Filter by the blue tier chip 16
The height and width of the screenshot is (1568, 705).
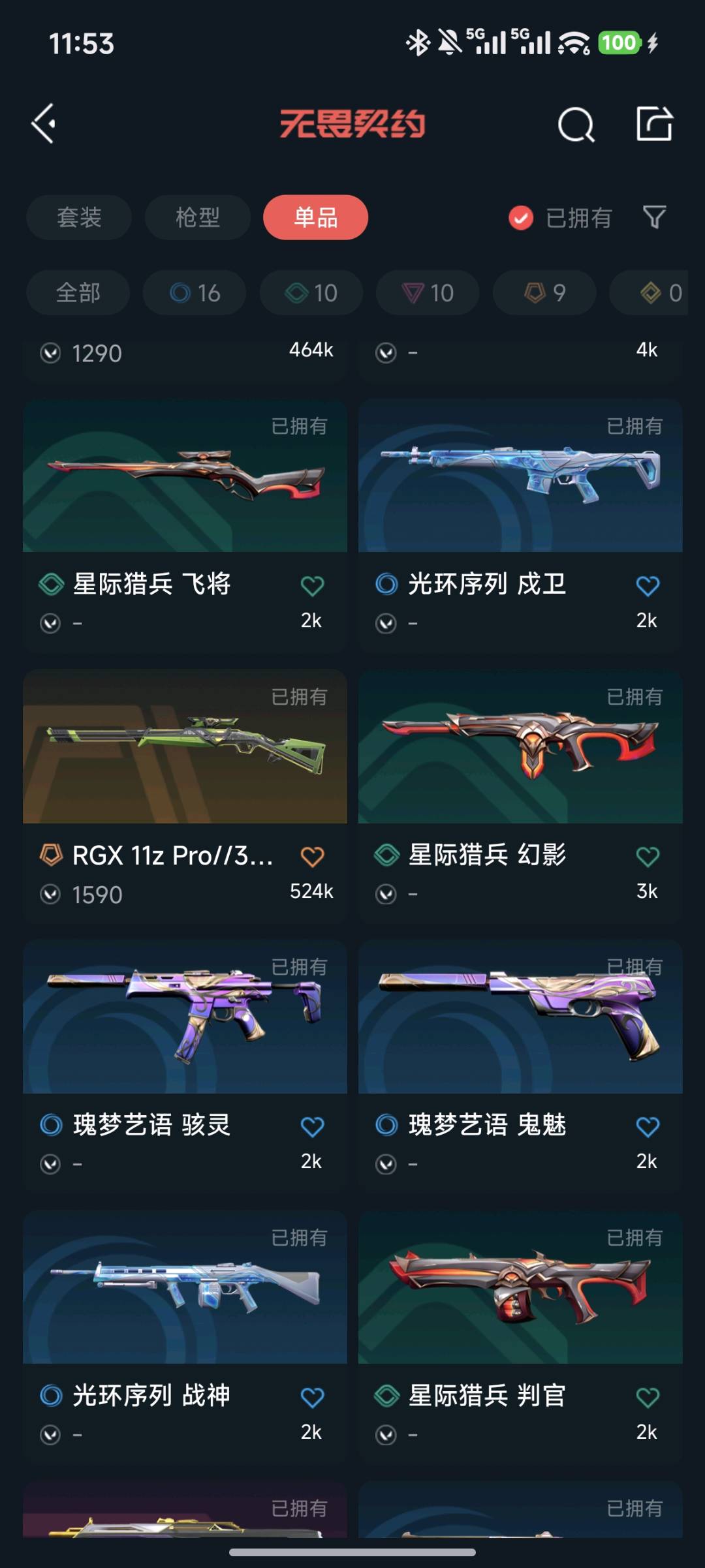pyautogui.click(x=195, y=293)
